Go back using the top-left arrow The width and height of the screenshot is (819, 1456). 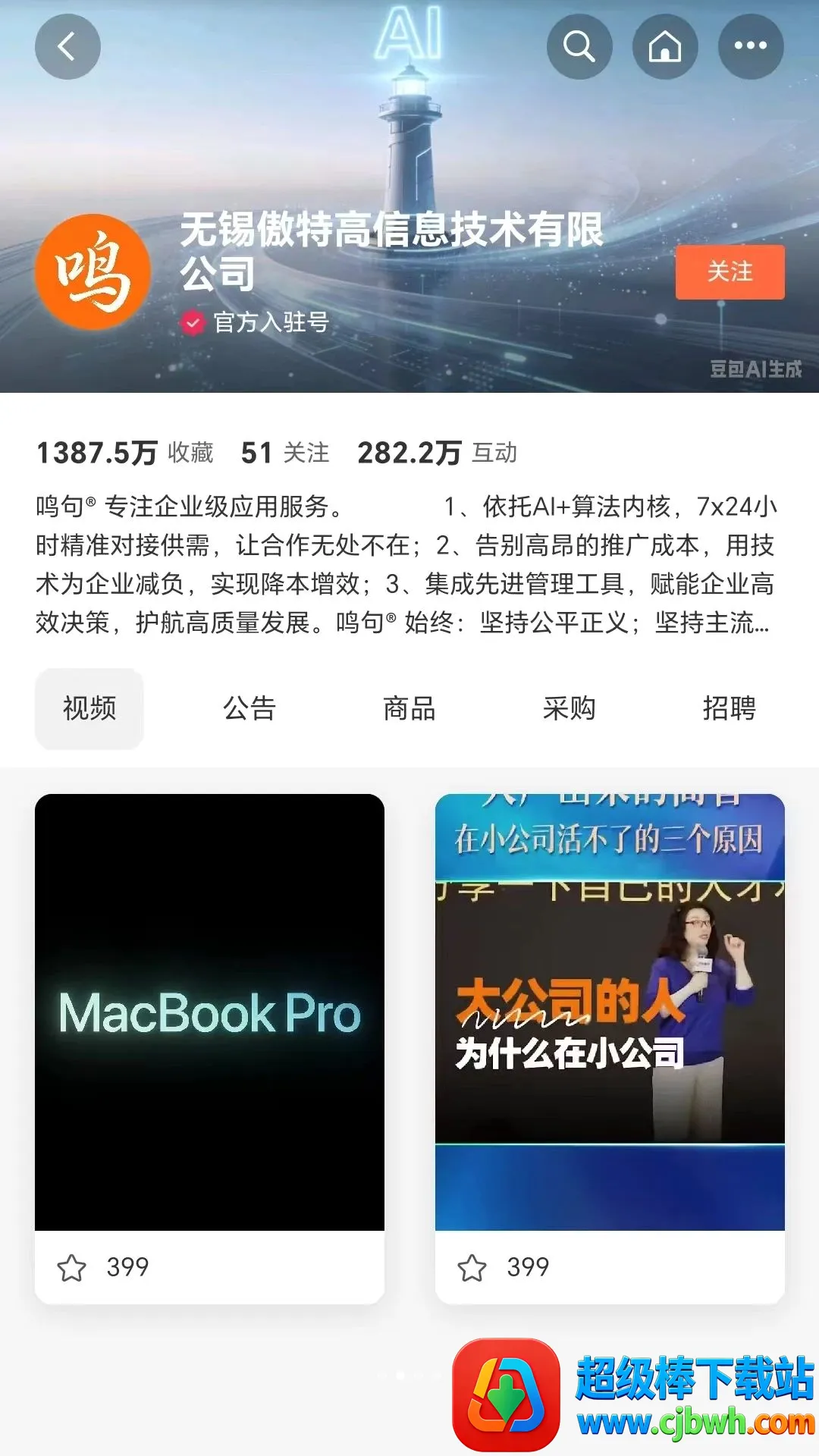[x=67, y=46]
